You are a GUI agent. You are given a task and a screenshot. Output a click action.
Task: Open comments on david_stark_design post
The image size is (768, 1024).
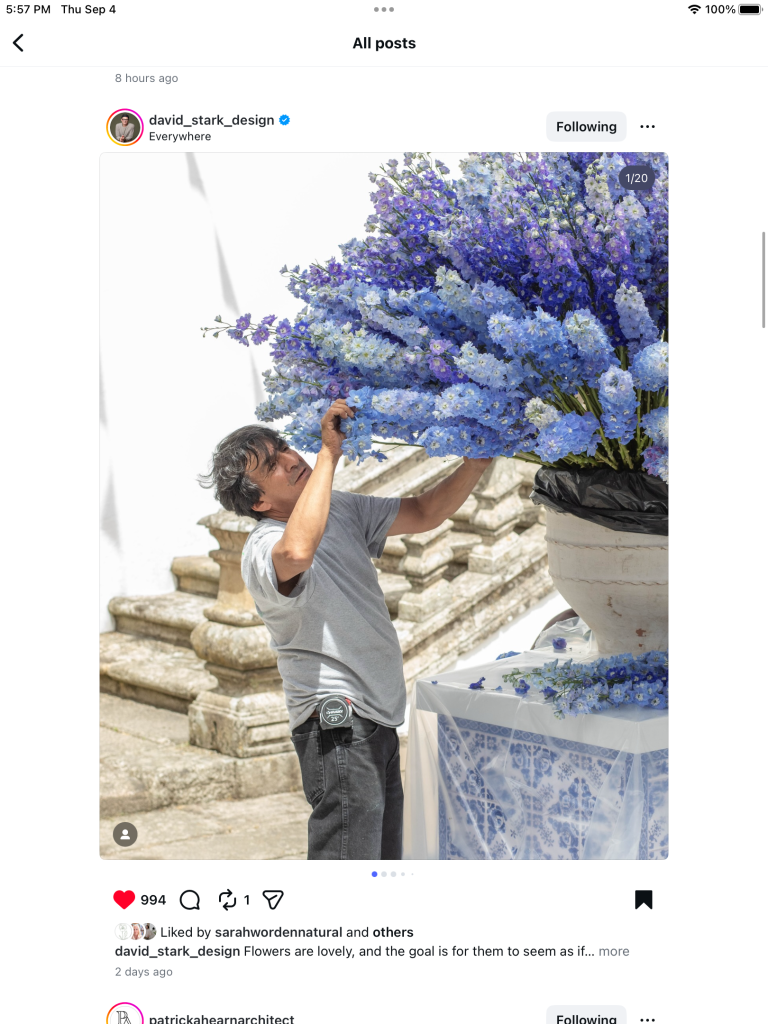point(190,900)
